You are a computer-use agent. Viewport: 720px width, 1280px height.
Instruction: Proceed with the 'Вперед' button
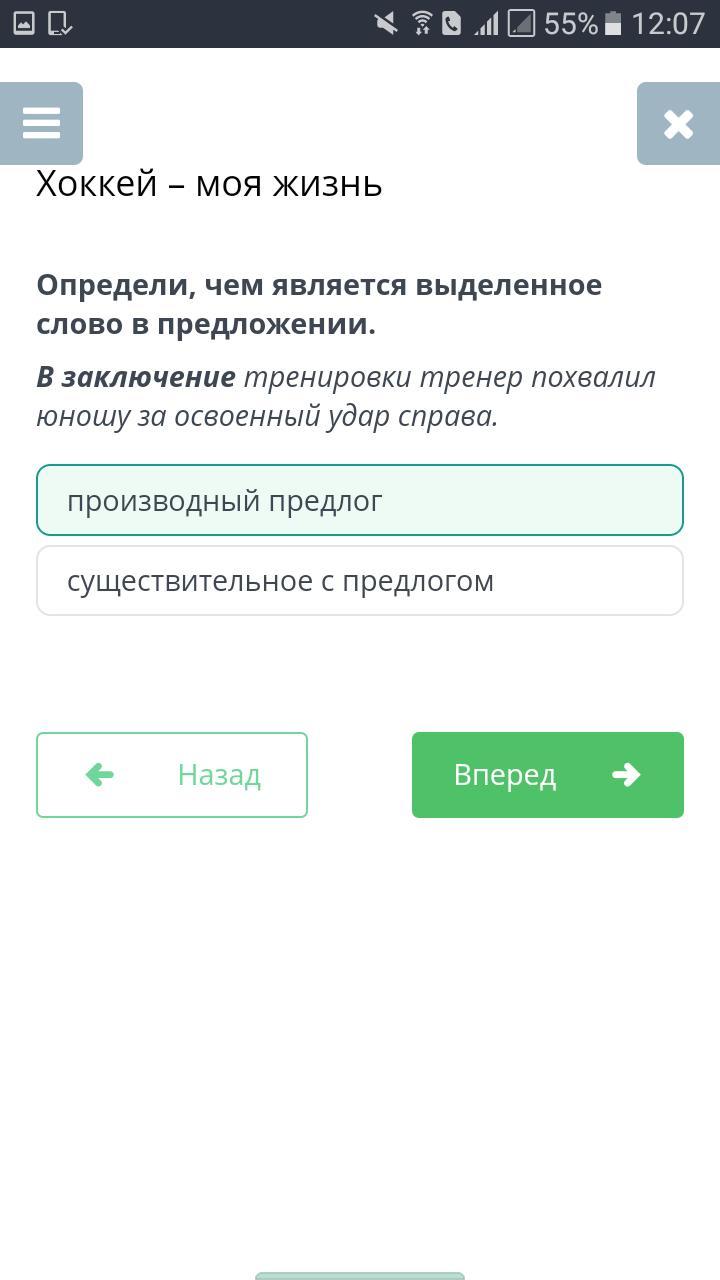point(547,775)
